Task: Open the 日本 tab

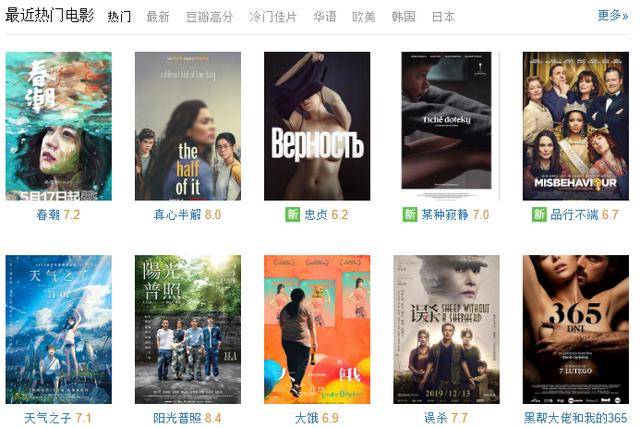Action: pos(443,17)
